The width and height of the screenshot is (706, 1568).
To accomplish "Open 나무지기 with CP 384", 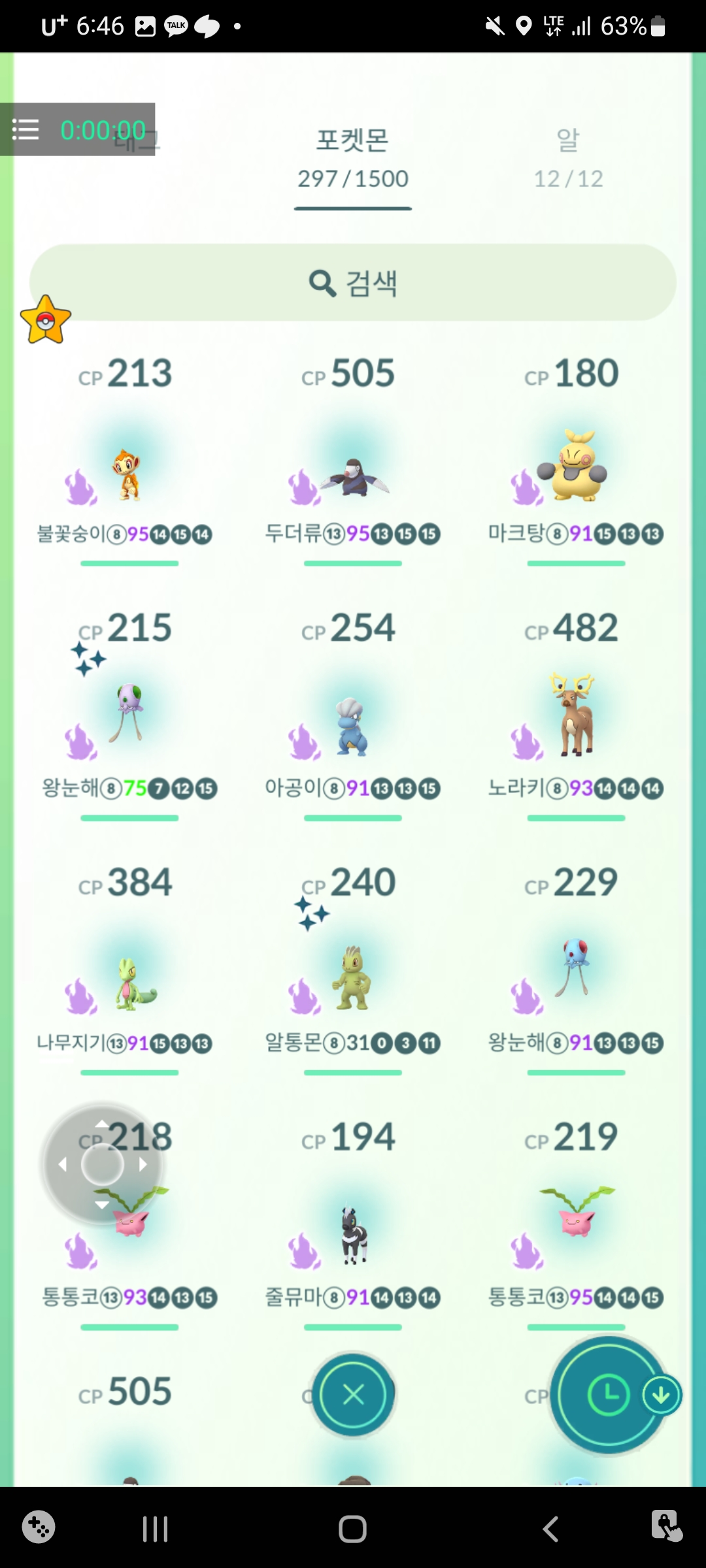I will pos(131,983).
